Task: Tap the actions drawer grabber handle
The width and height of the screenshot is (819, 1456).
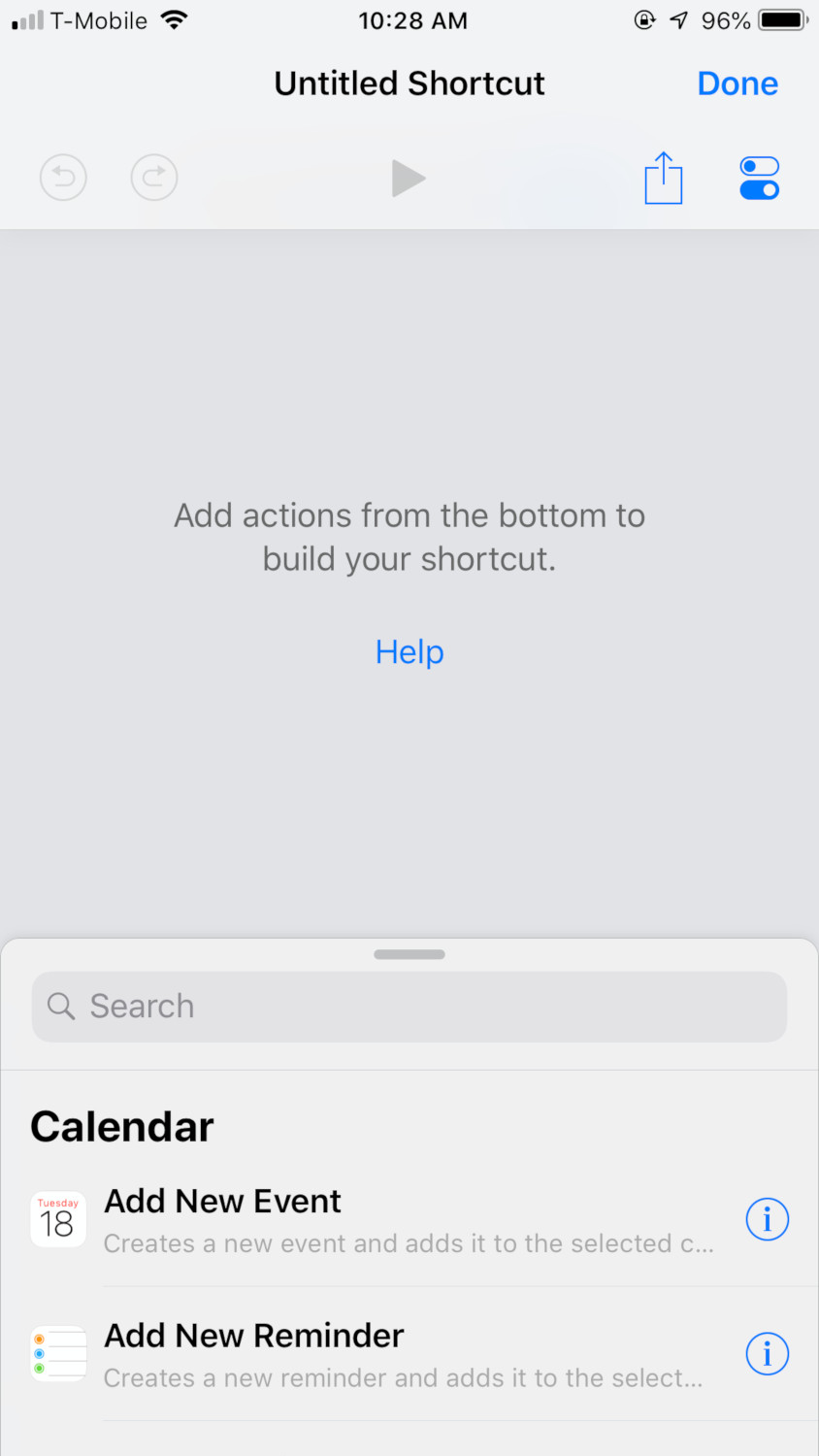Action: (x=409, y=954)
